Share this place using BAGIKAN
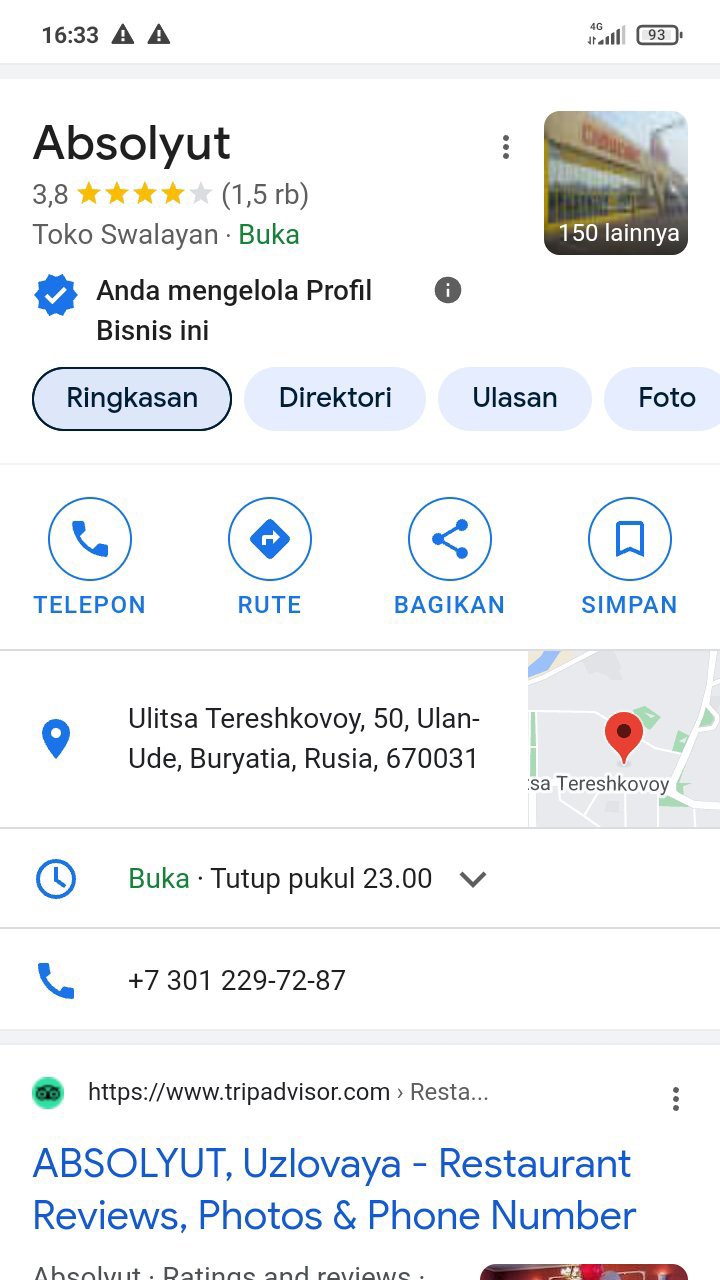Viewport: 720px width, 1280px height. [450, 557]
